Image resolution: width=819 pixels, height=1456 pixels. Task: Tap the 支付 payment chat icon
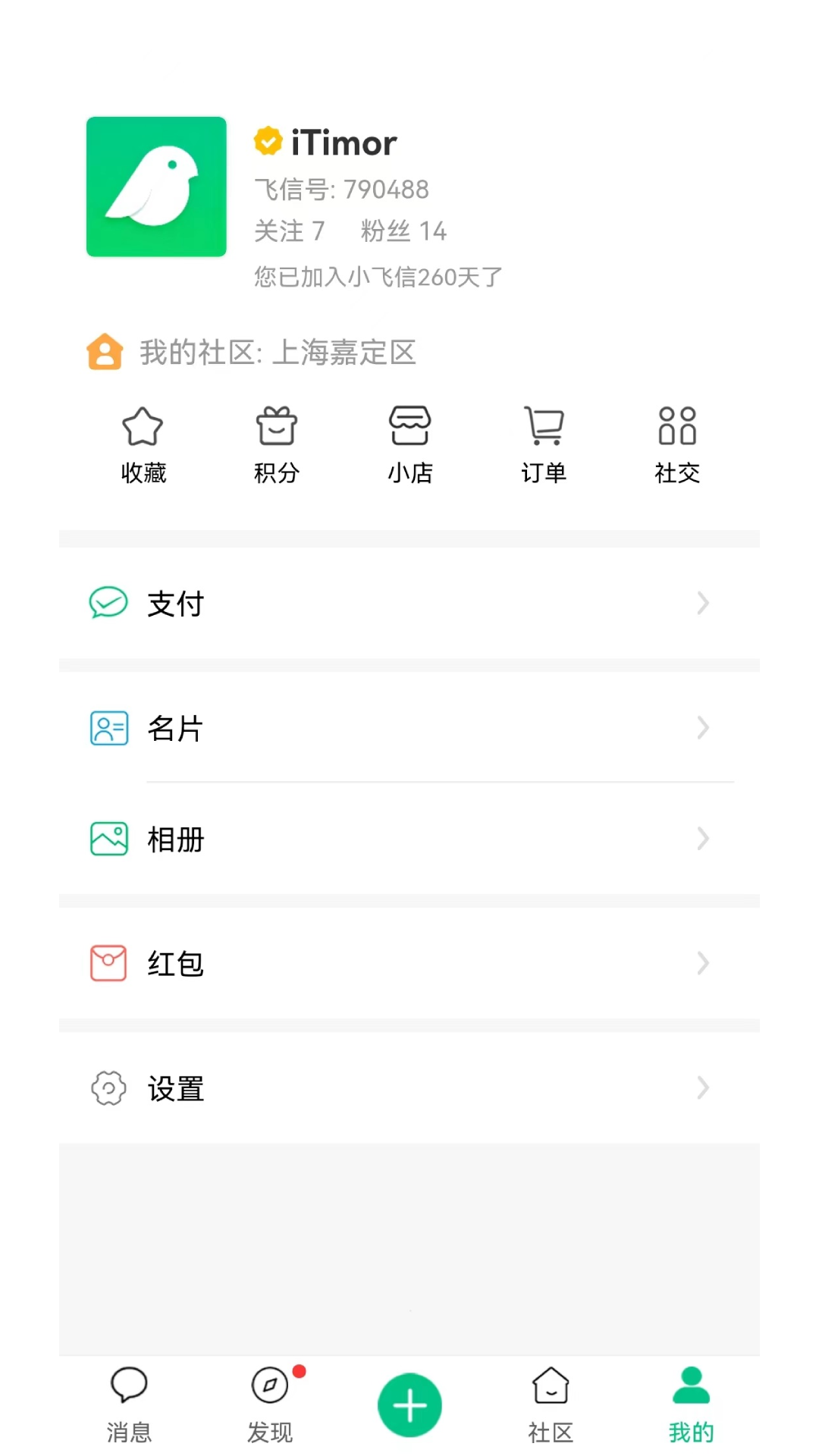[108, 602]
